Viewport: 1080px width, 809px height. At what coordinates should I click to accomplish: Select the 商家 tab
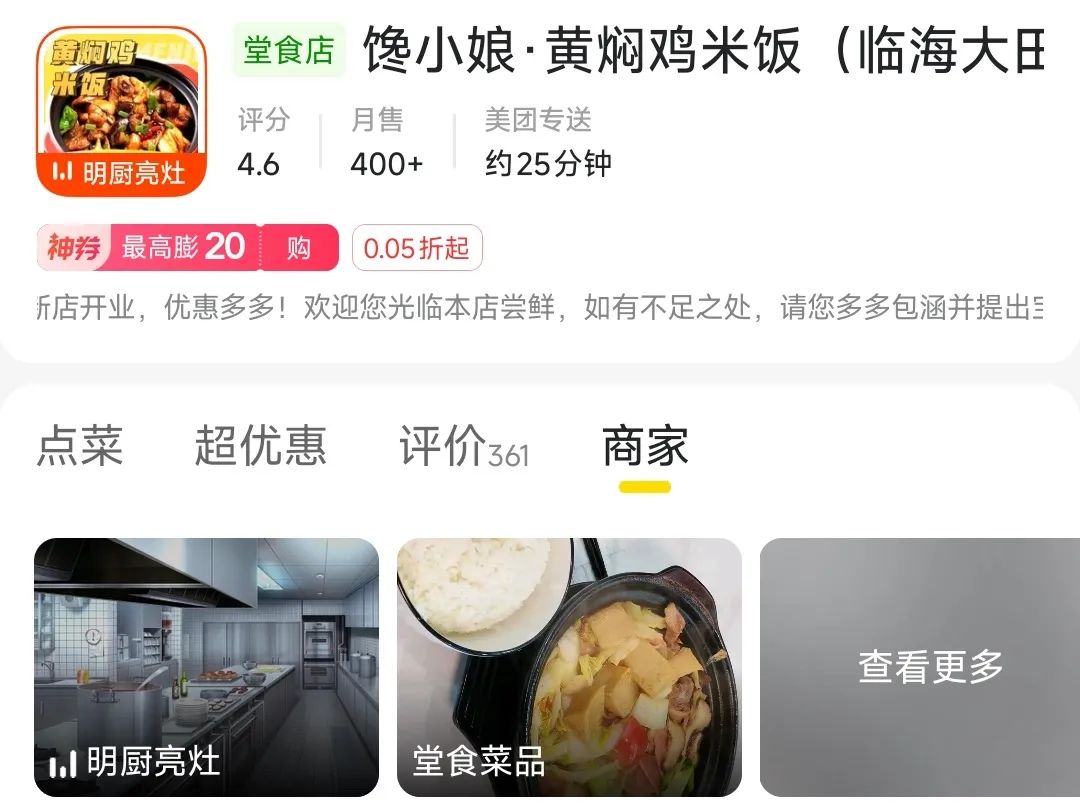point(645,447)
